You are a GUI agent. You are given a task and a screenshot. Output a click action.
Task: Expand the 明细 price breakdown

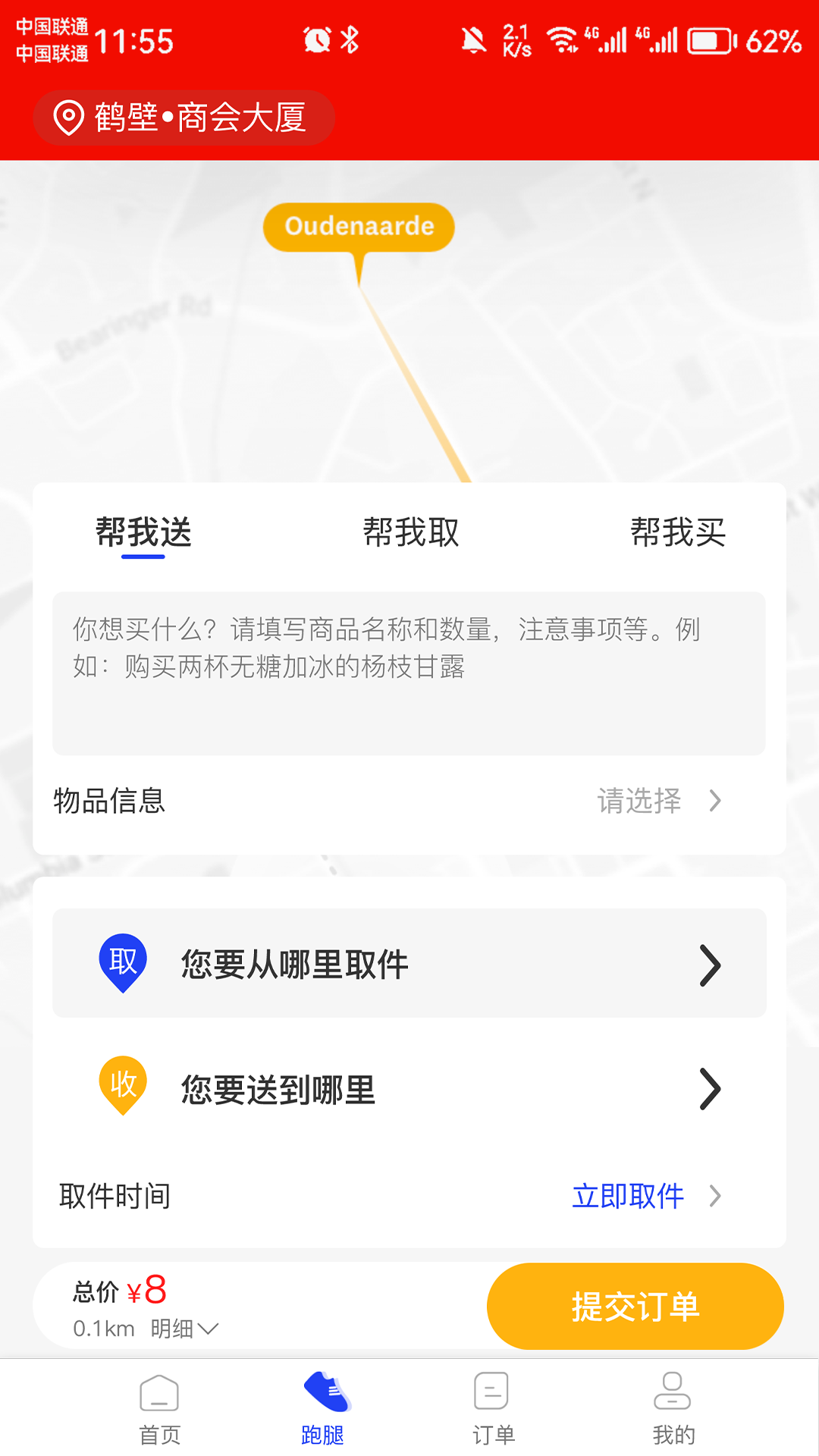pyautogui.click(x=182, y=1329)
